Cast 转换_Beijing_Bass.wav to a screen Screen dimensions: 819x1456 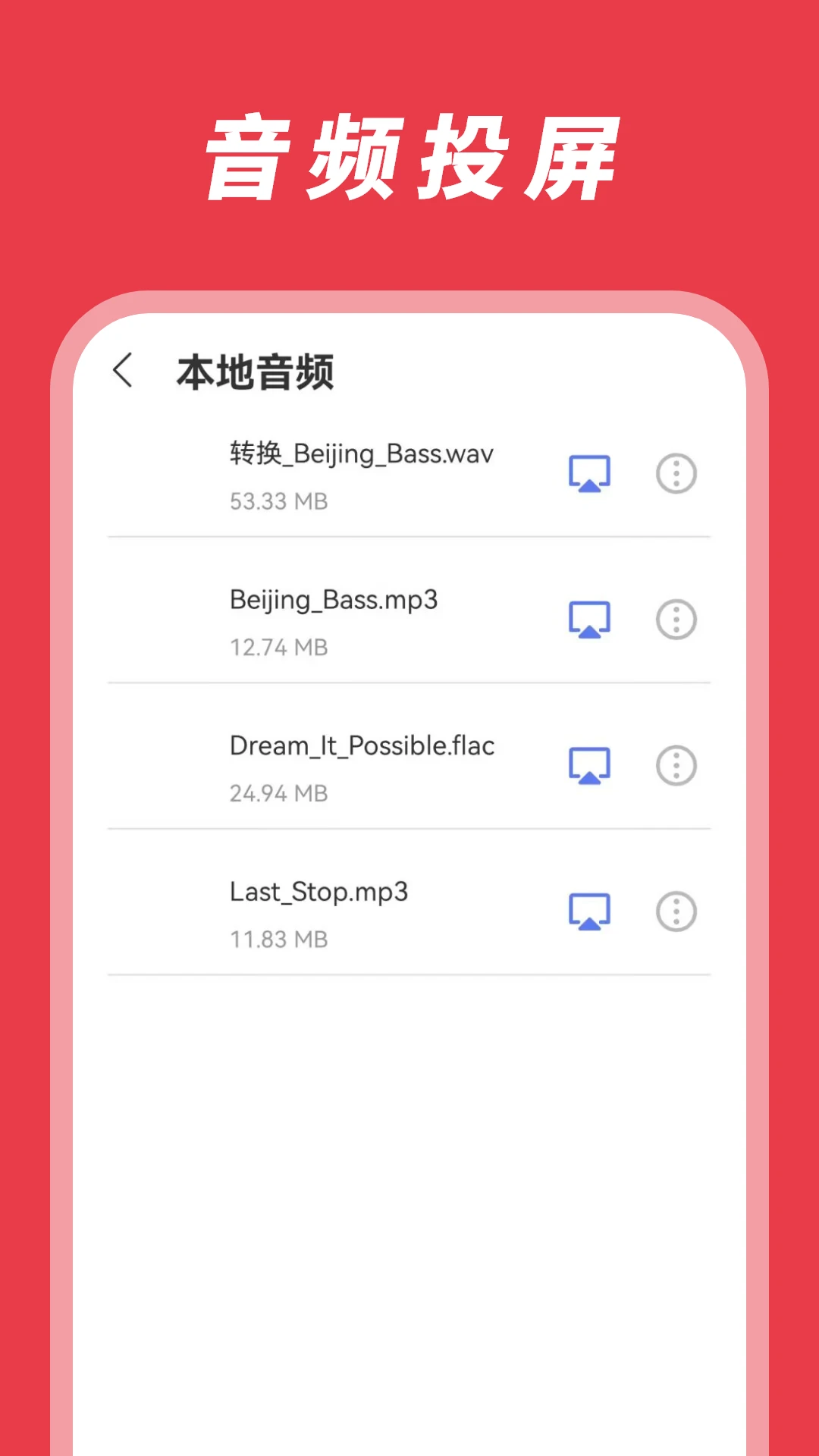pos(588,473)
